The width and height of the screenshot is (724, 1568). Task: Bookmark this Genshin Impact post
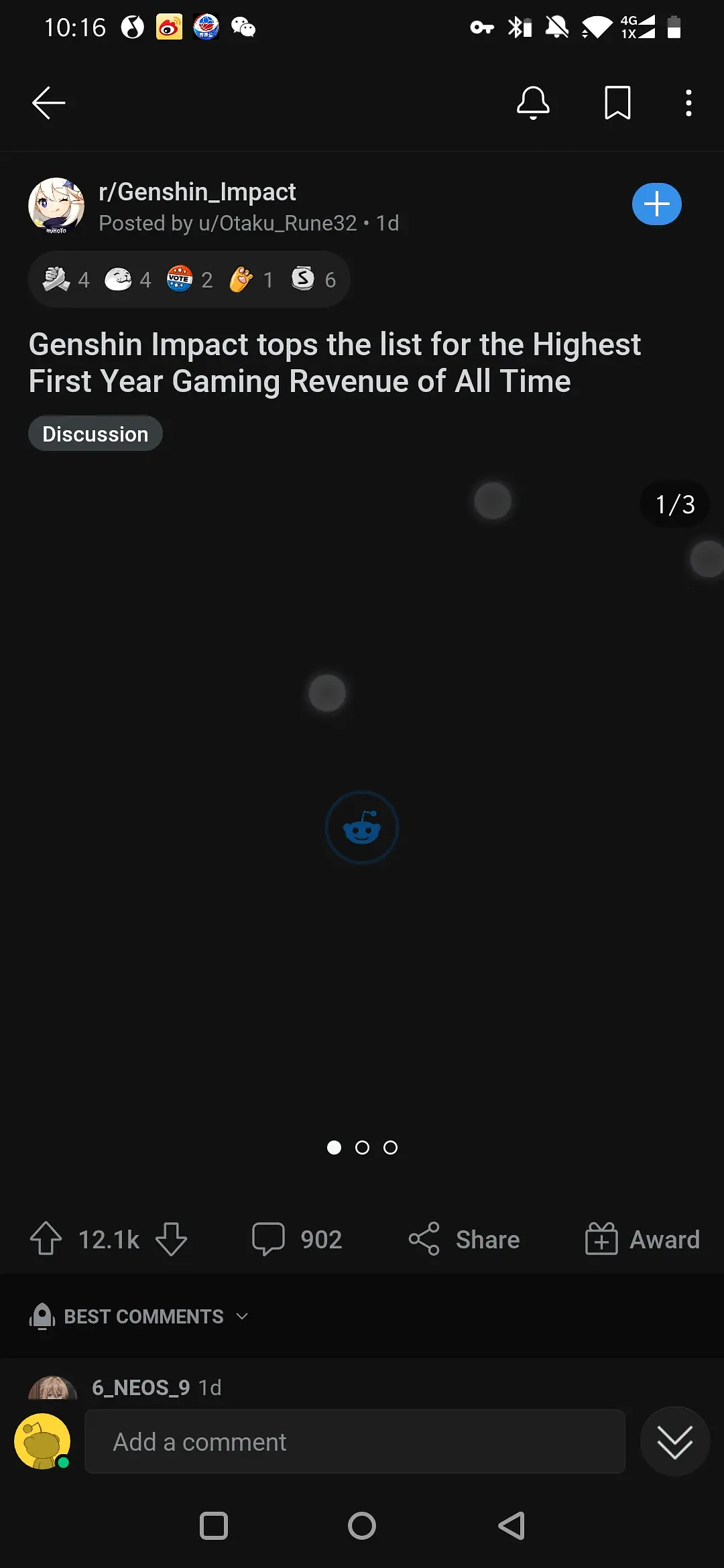pos(617,103)
